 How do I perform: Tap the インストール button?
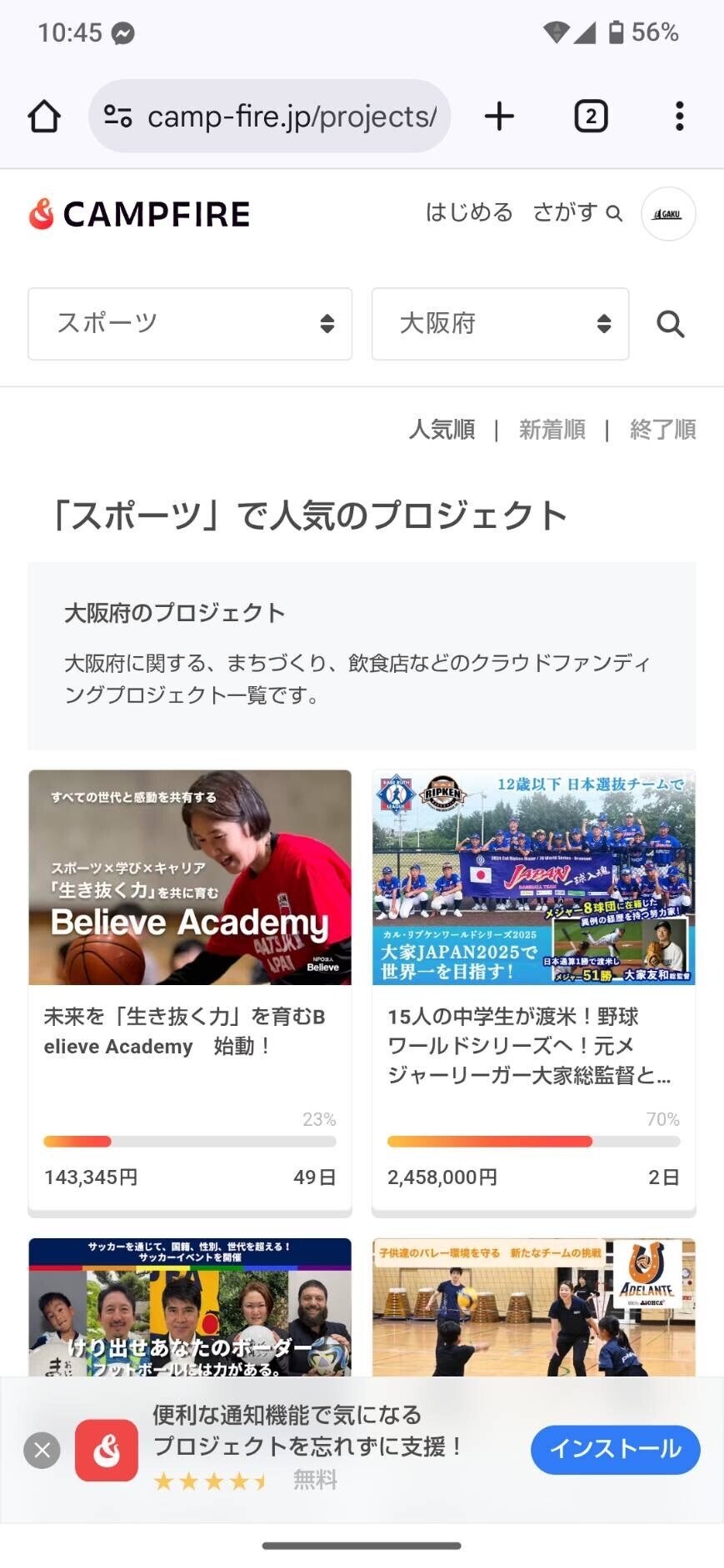tap(615, 1450)
